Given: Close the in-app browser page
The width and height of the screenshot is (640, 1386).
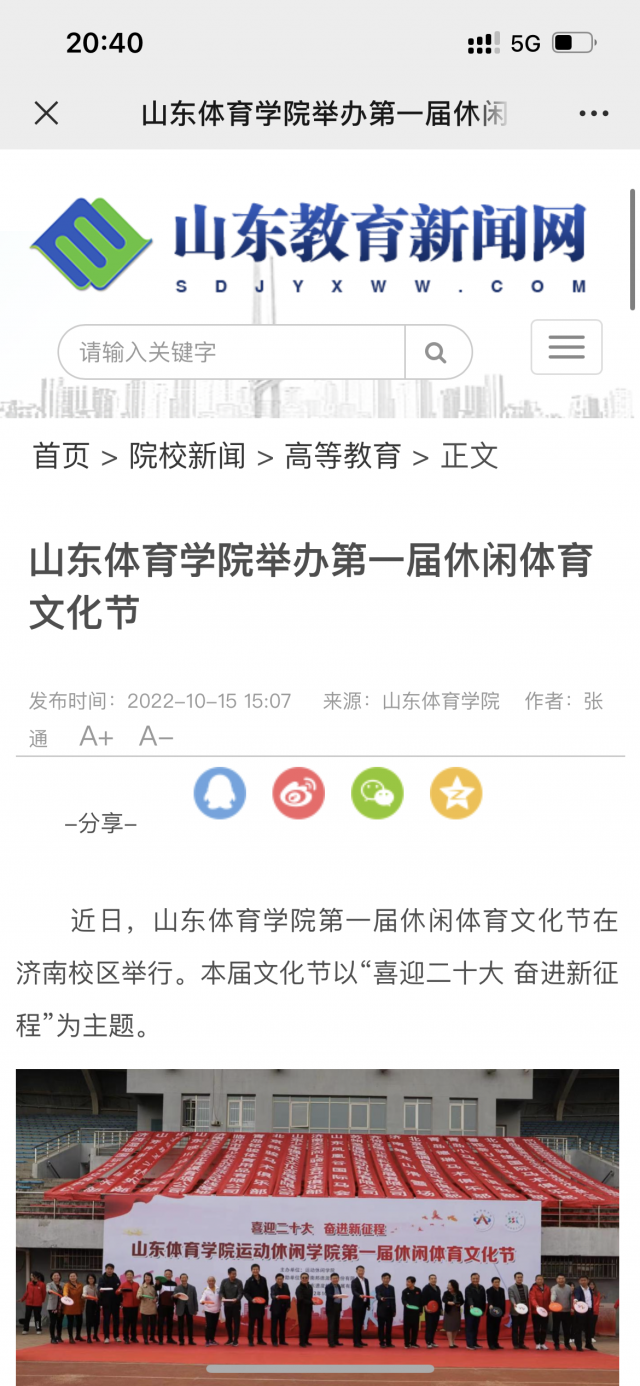Looking at the screenshot, I should point(46,113).
